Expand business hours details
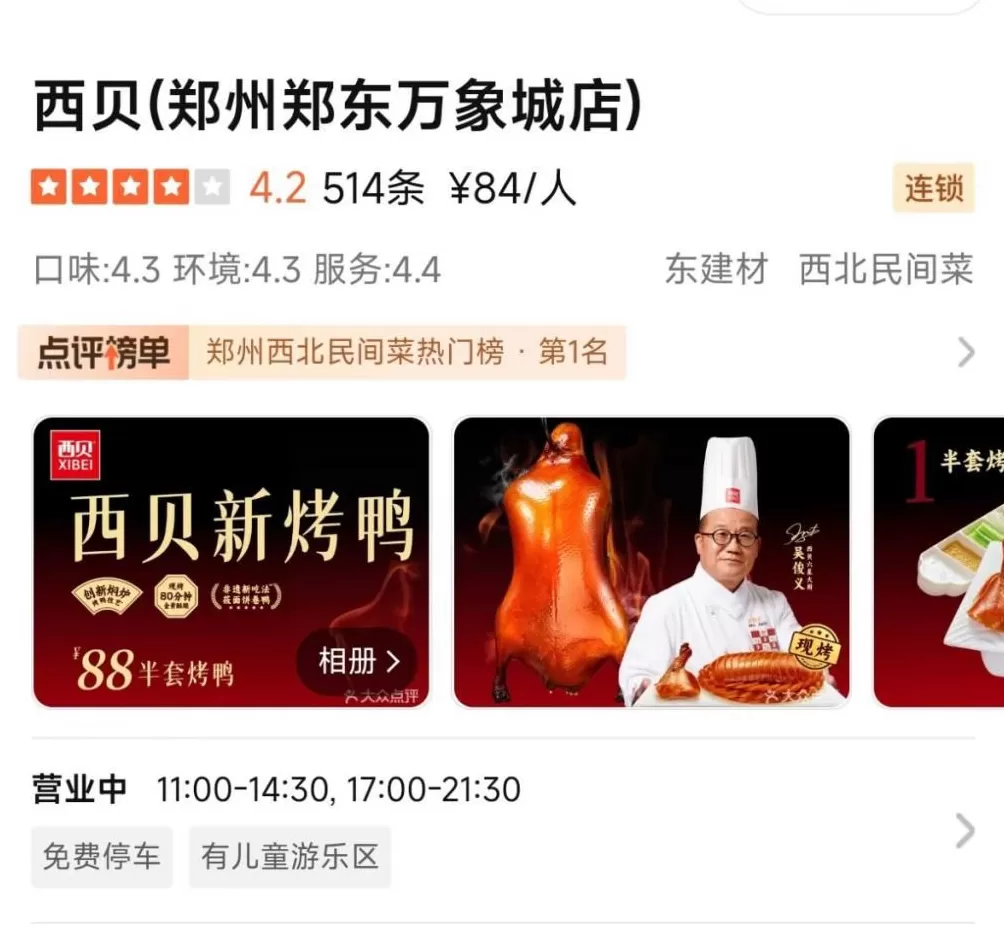1004x950 pixels. coord(964,830)
